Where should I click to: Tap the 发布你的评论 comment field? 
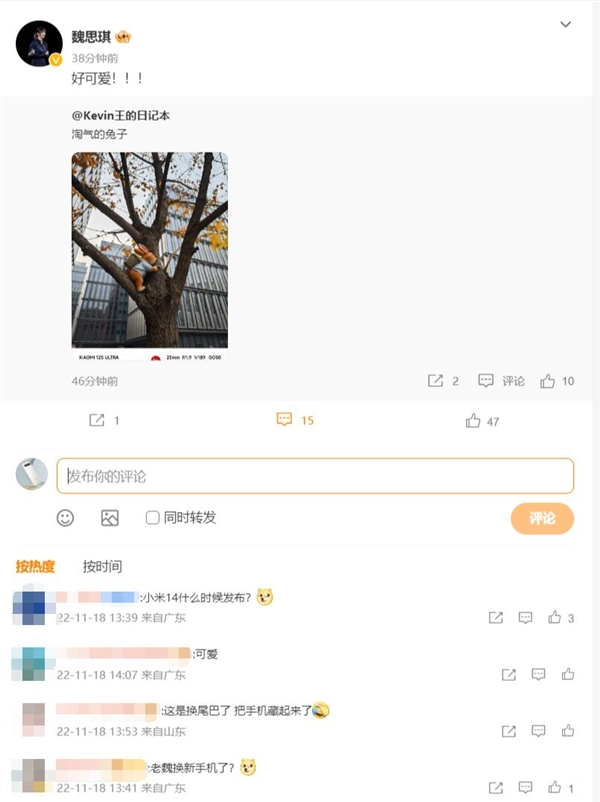315,476
